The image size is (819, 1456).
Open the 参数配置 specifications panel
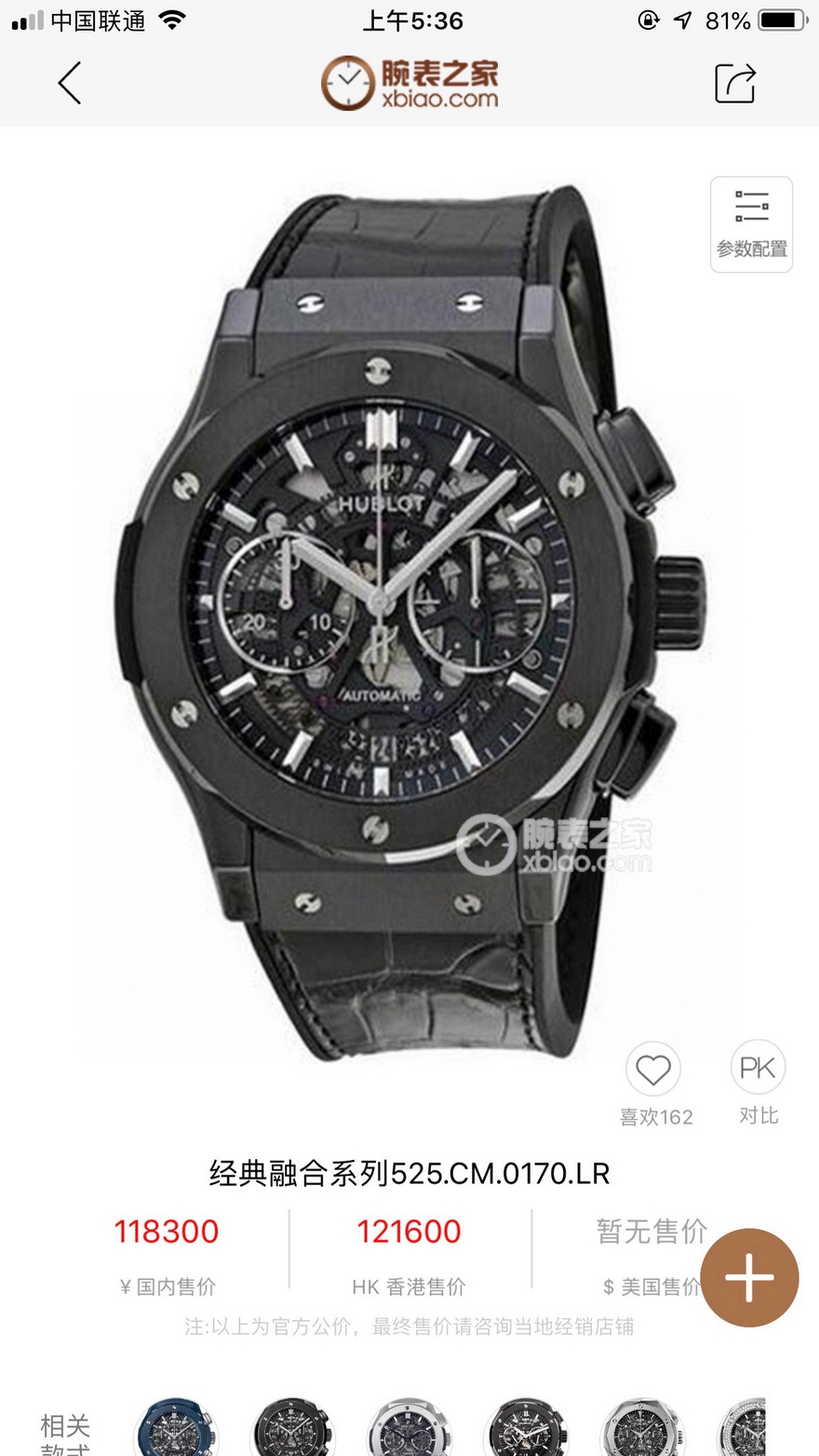(751, 224)
